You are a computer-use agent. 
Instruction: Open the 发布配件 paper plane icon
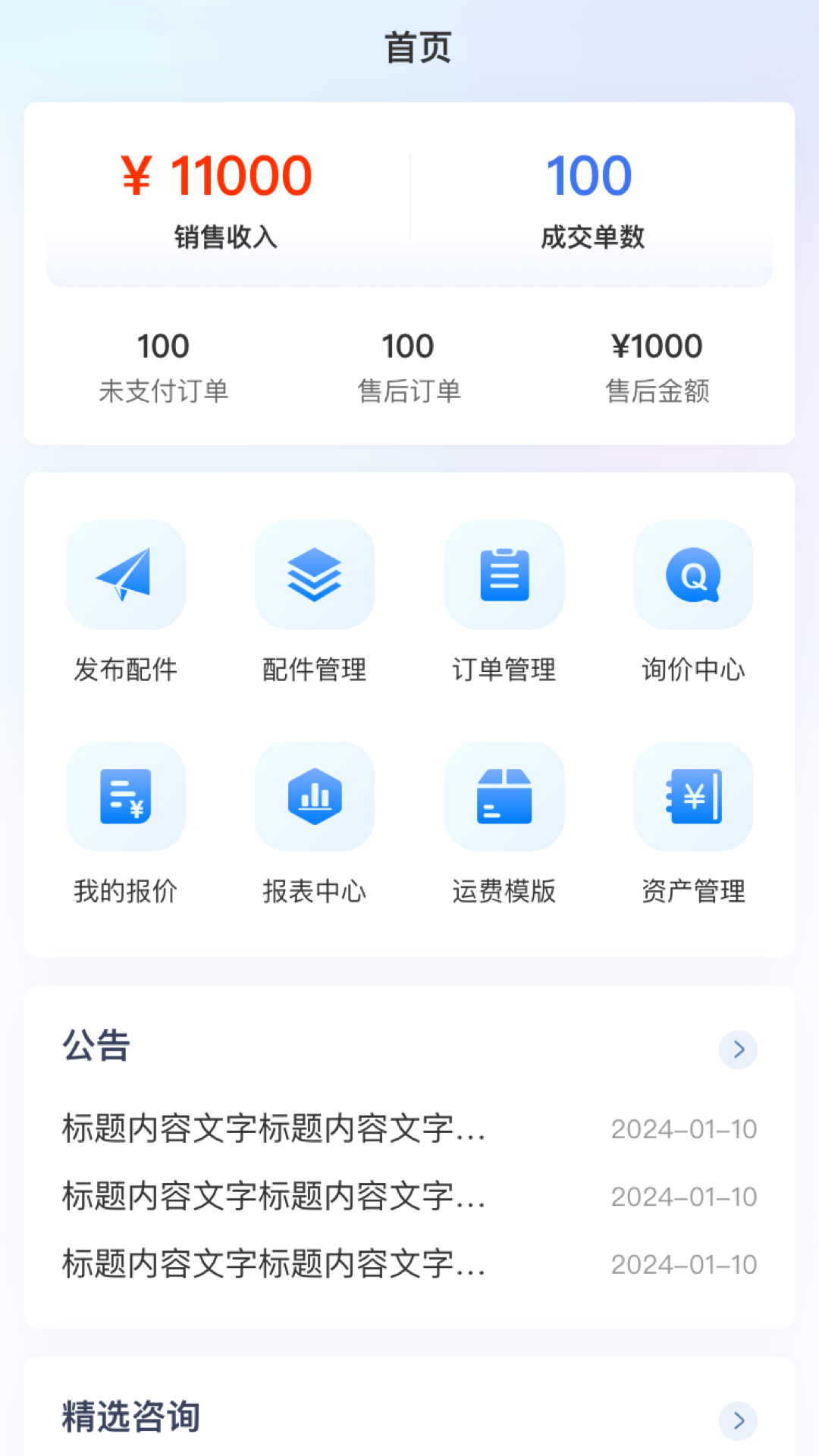coord(125,575)
